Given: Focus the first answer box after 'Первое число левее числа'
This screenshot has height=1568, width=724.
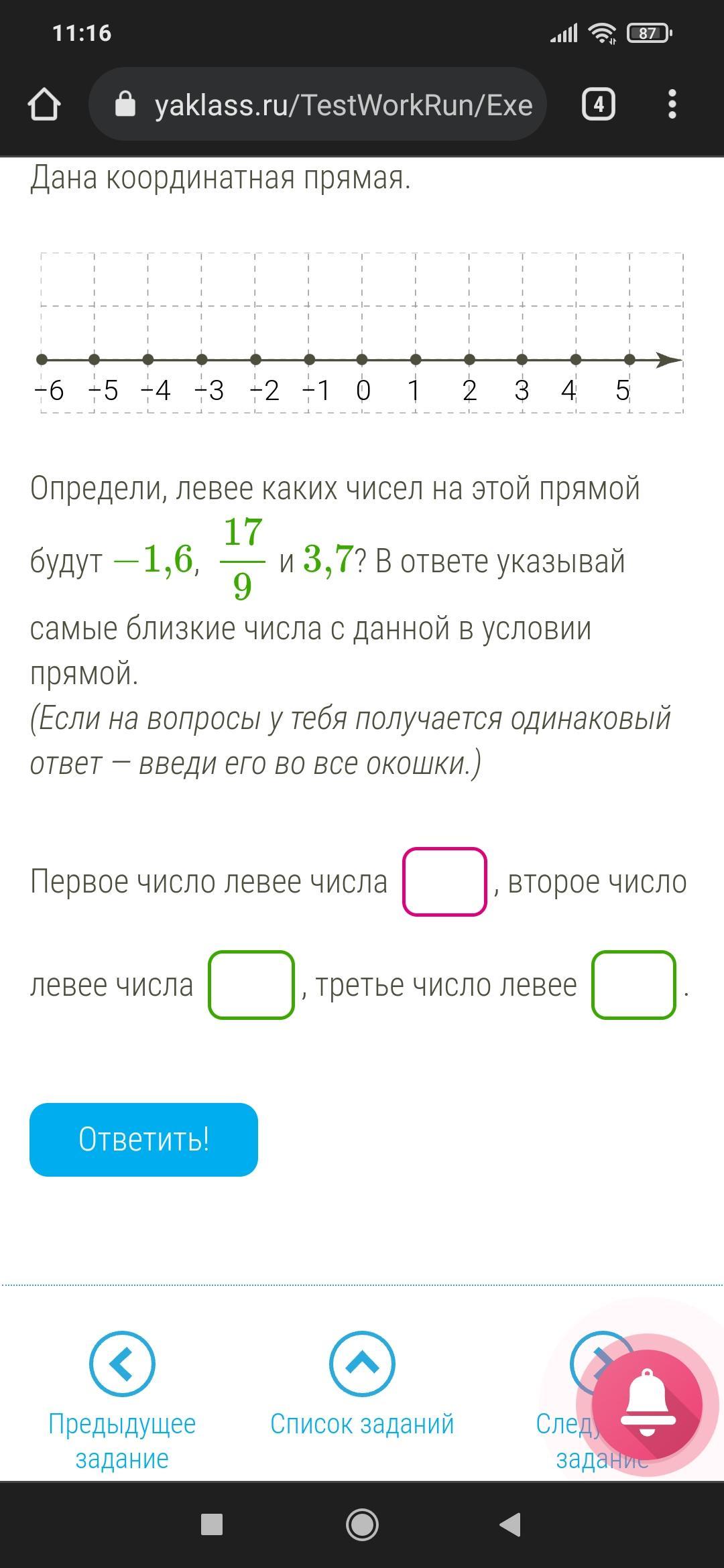Looking at the screenshot, I should click(444, 882).
